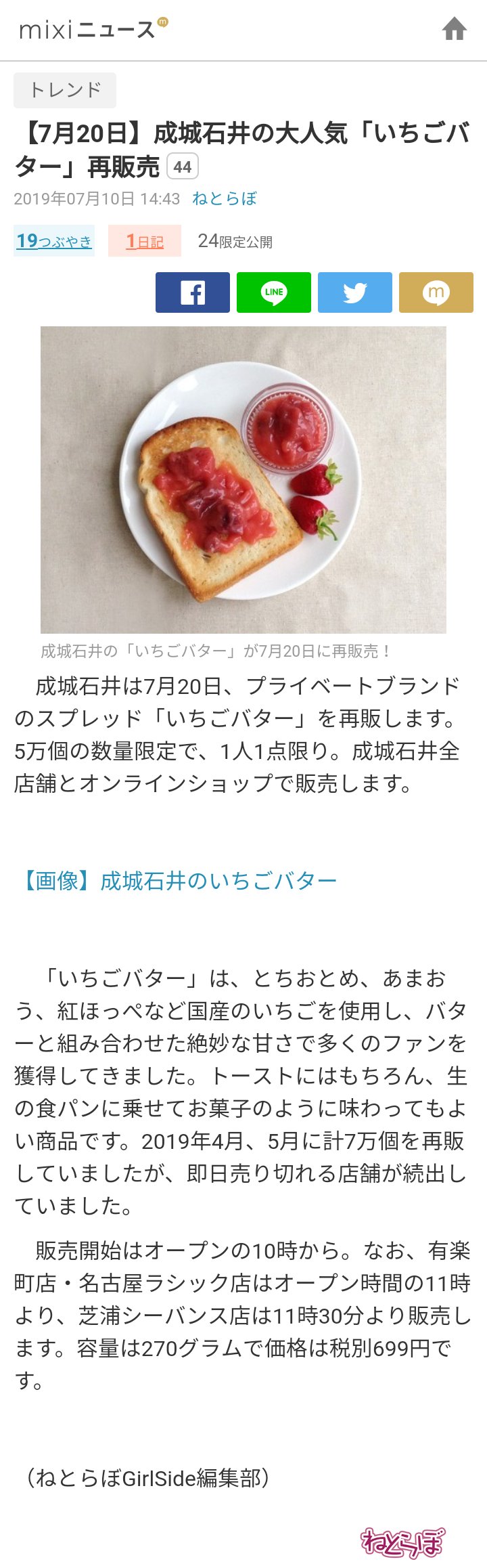View the 44 comments count badge
The image size is (487, 1568).
click(x=183, y=167)
